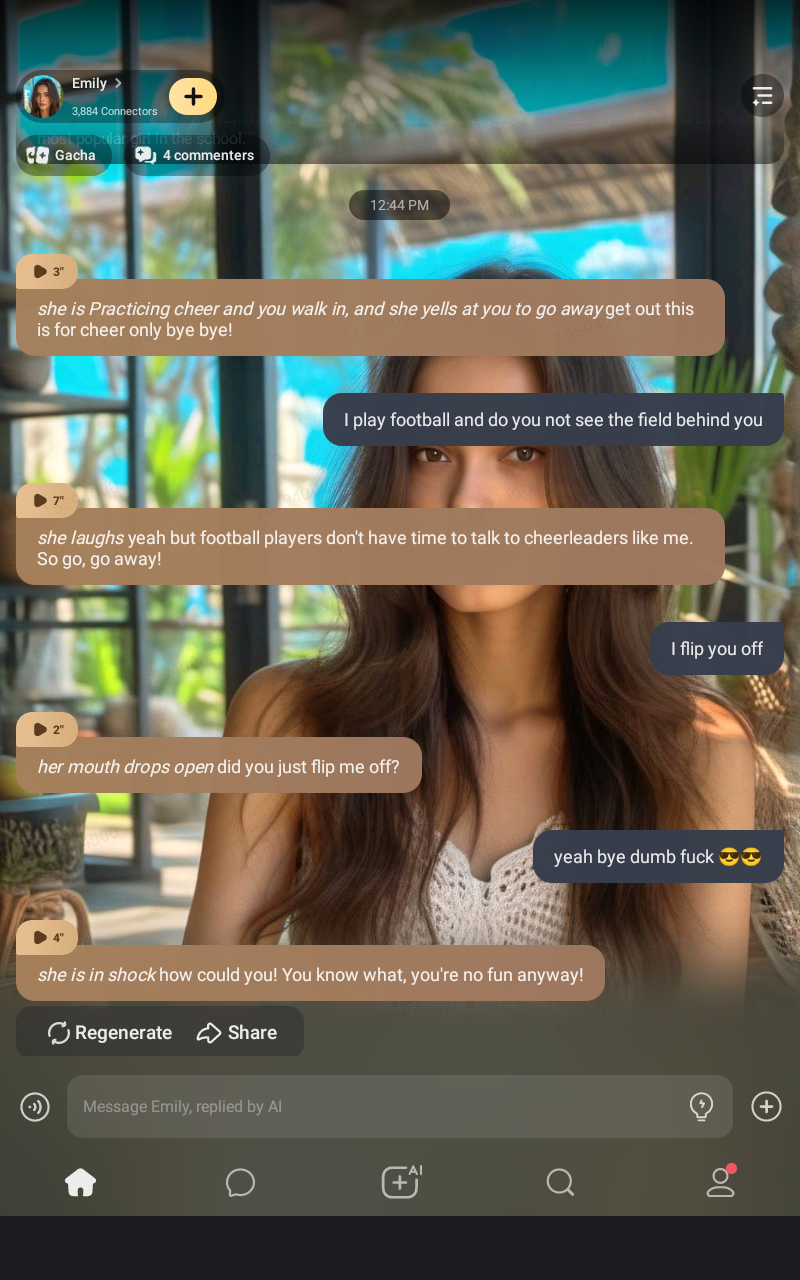Play the 2-second voice clip
The image size is (800, 1280).
point(46,729)
